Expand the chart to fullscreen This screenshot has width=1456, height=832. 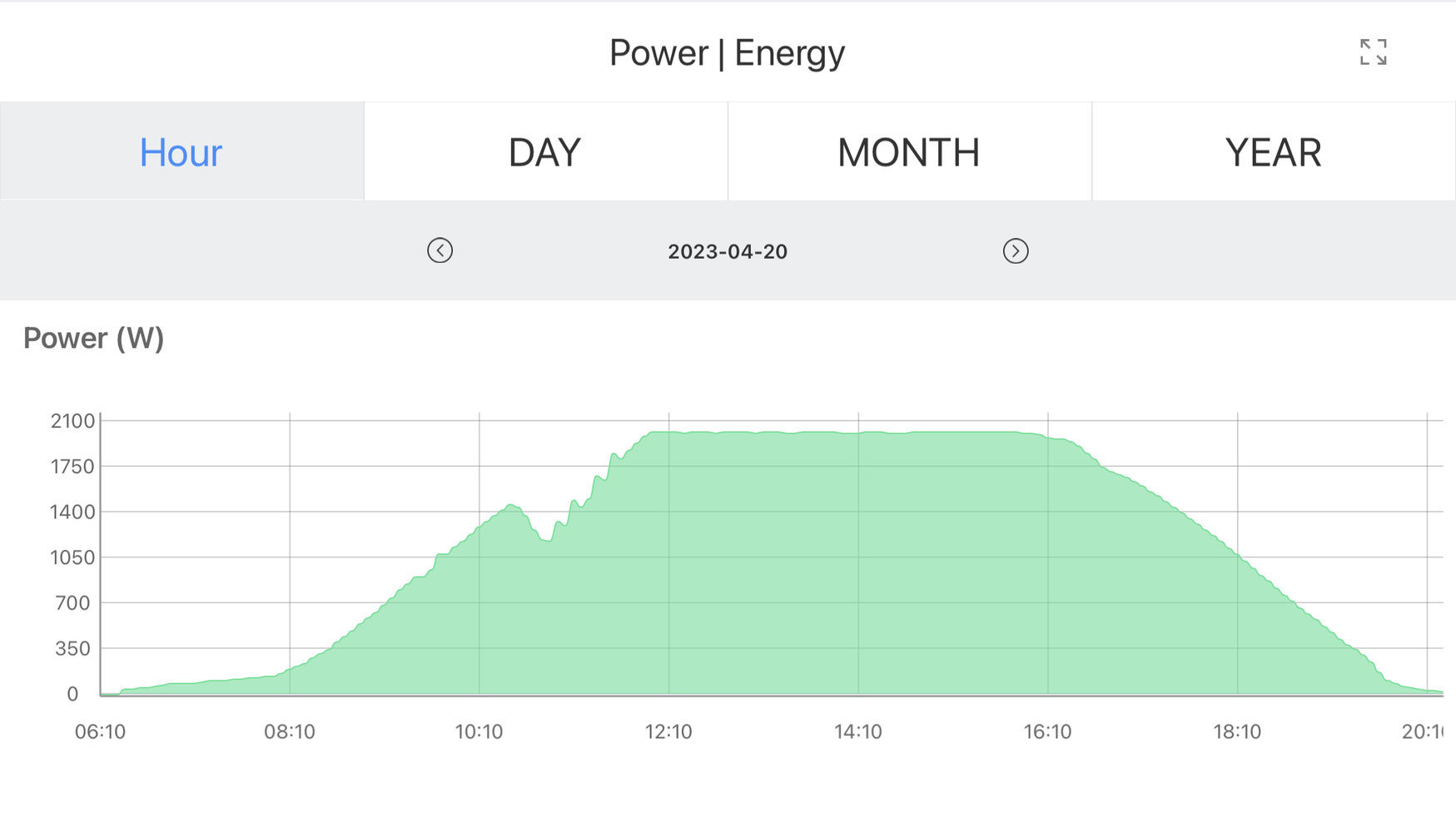1373,52
